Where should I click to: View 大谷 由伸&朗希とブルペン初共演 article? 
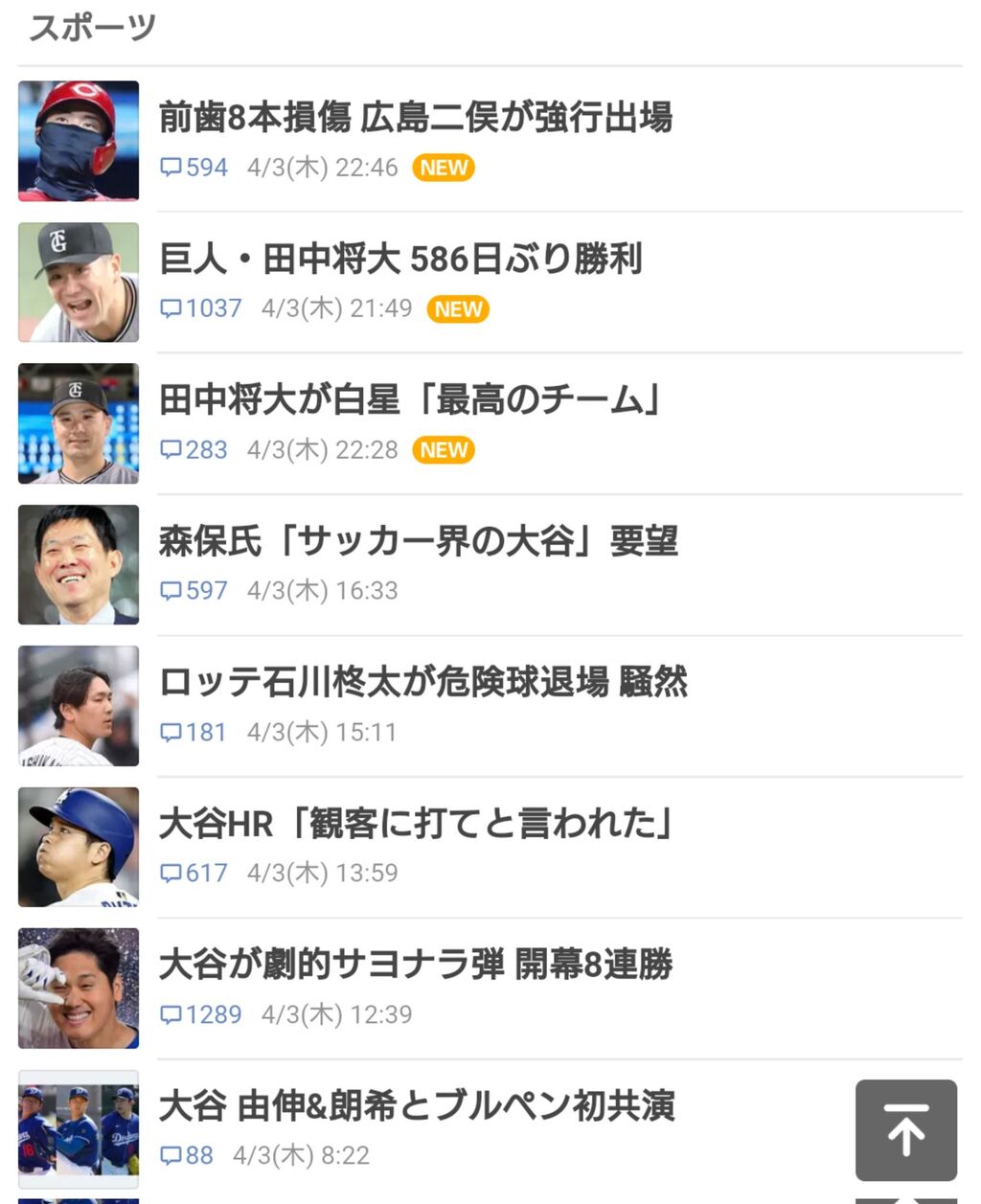click(x=416, y=1106)
